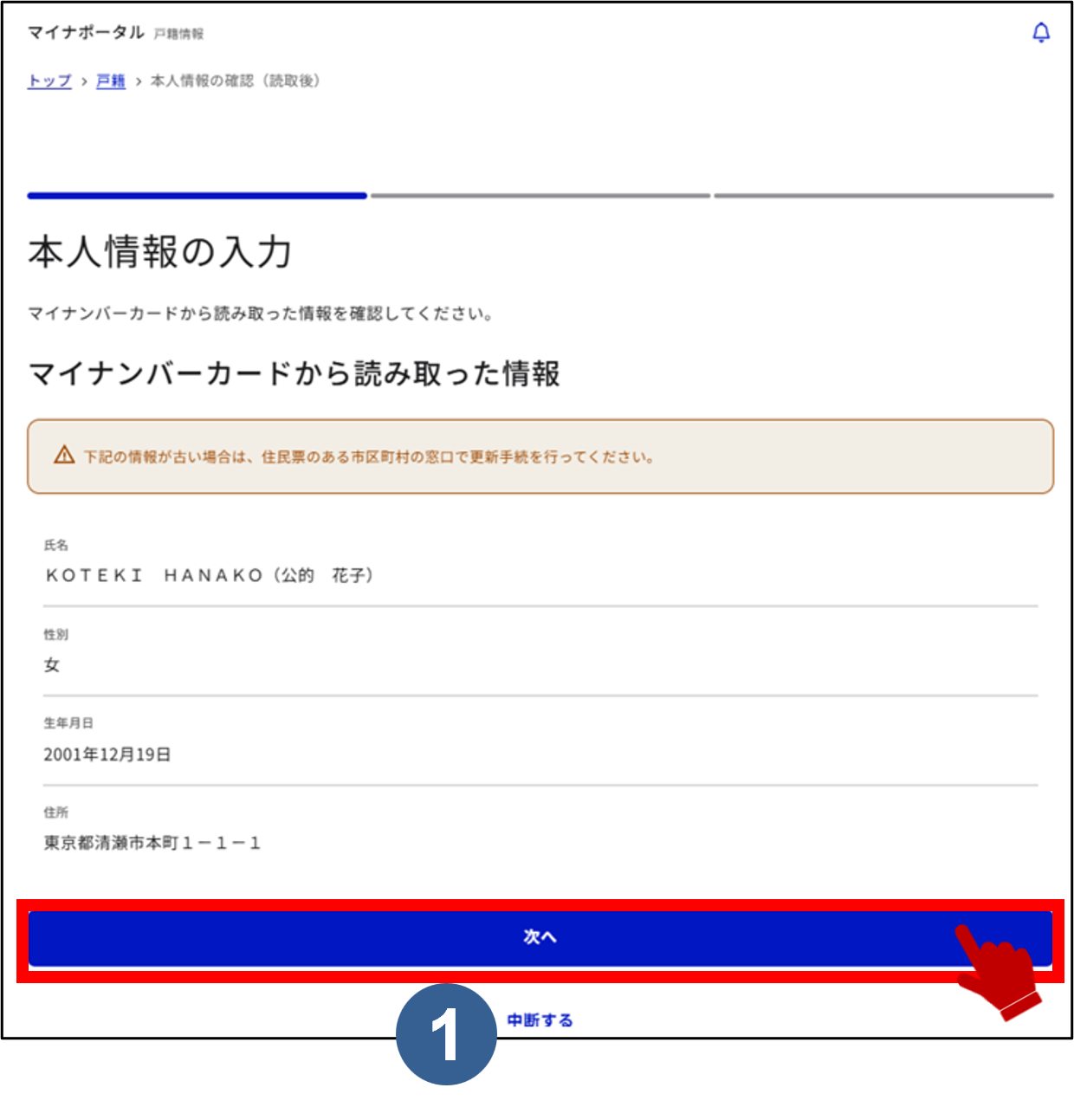Open the 戸籍 breadcrumb link
This screenshot has height=1120, width=1074.
point(111,81)
